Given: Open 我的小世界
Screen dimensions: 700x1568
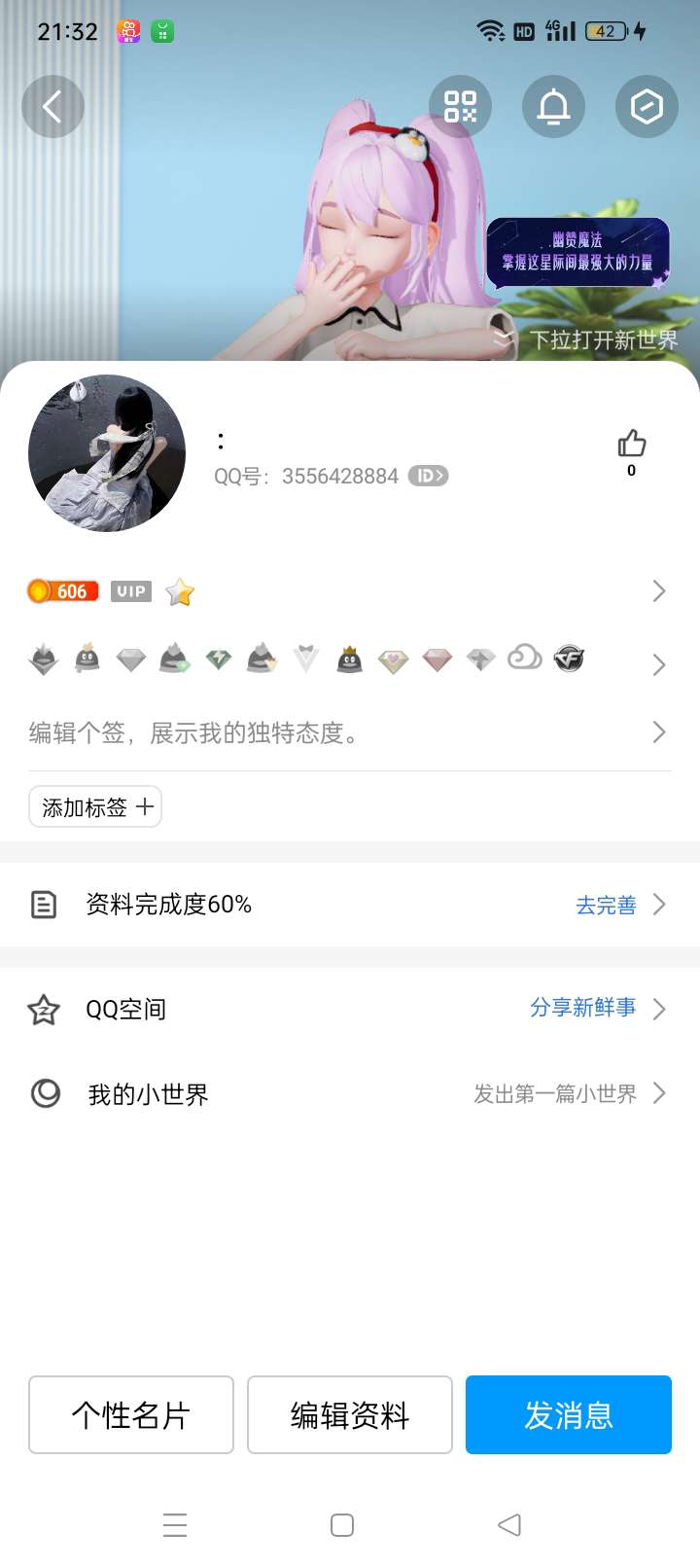Looking at the screenshot, I should coord(350,1094).
